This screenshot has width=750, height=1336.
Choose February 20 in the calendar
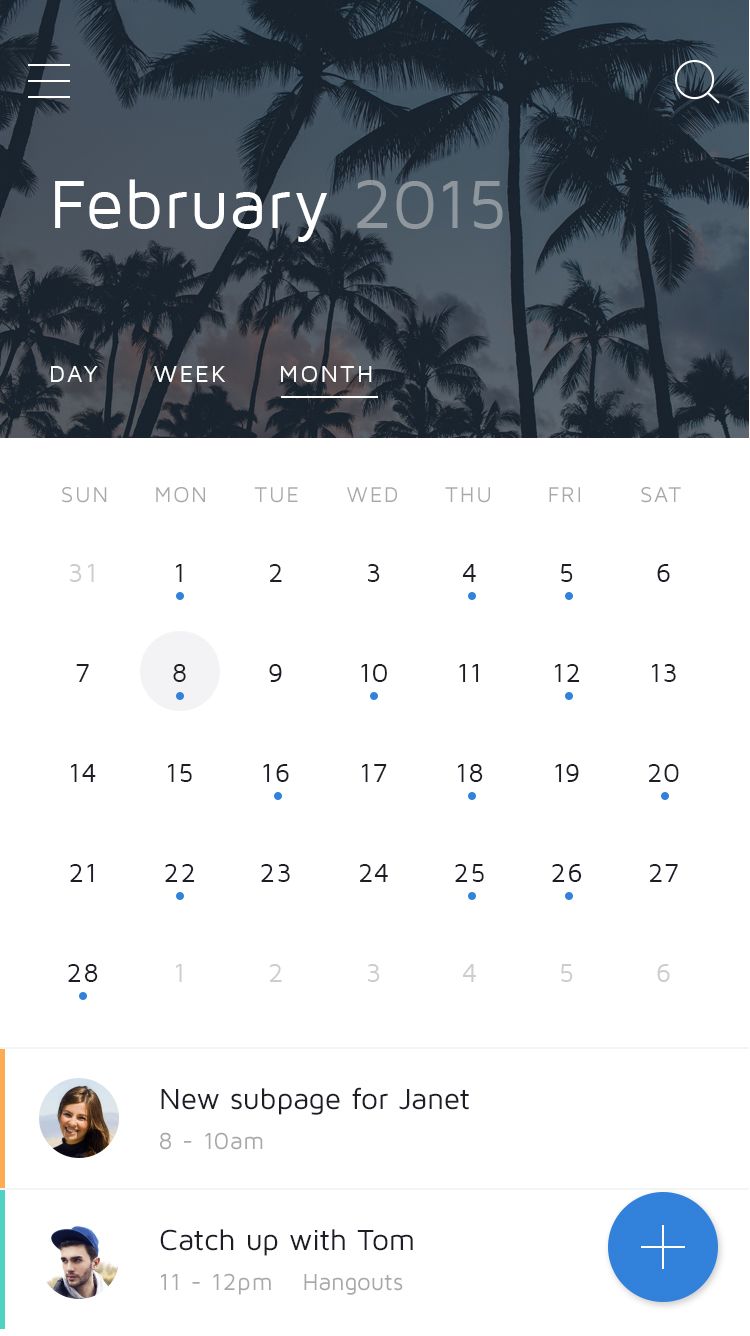663,774
